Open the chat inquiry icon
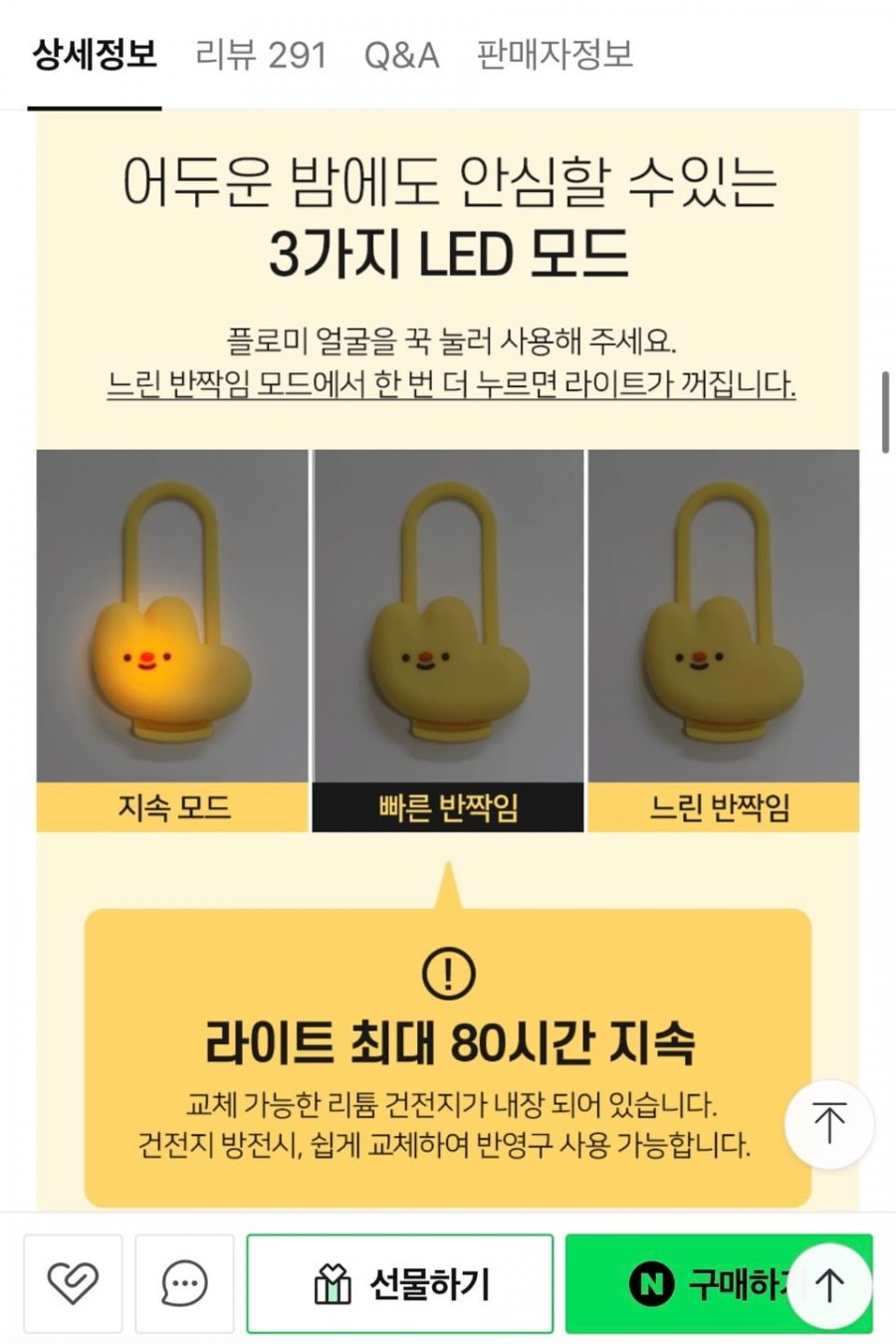Screen dimensions: 896x1344 coord(184,1283)
